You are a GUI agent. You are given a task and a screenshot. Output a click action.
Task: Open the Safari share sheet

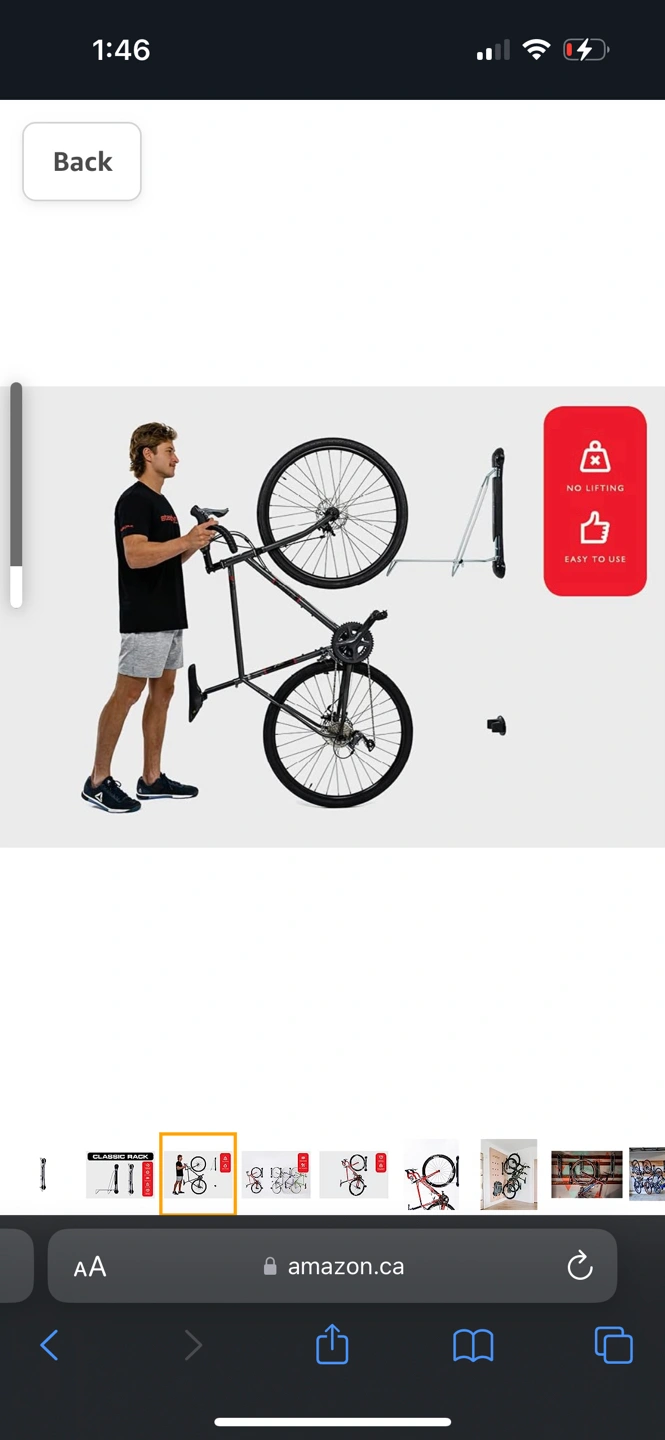click(332, 1345)
